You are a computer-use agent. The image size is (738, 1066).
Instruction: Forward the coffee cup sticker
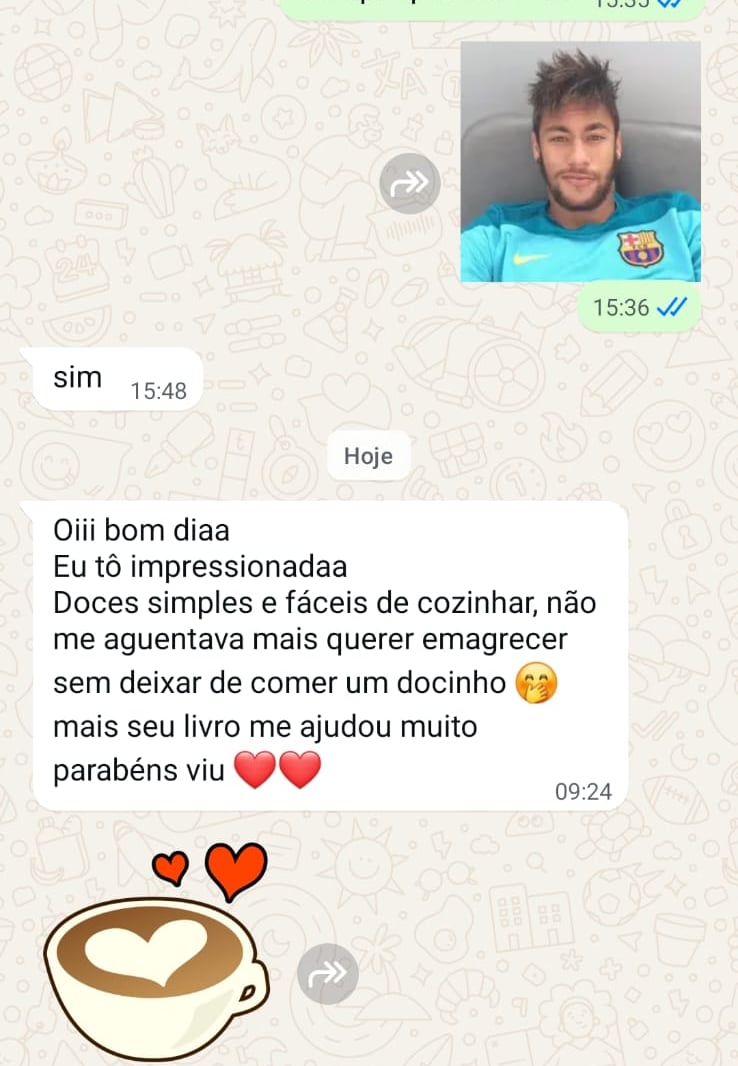coord(327,973)
